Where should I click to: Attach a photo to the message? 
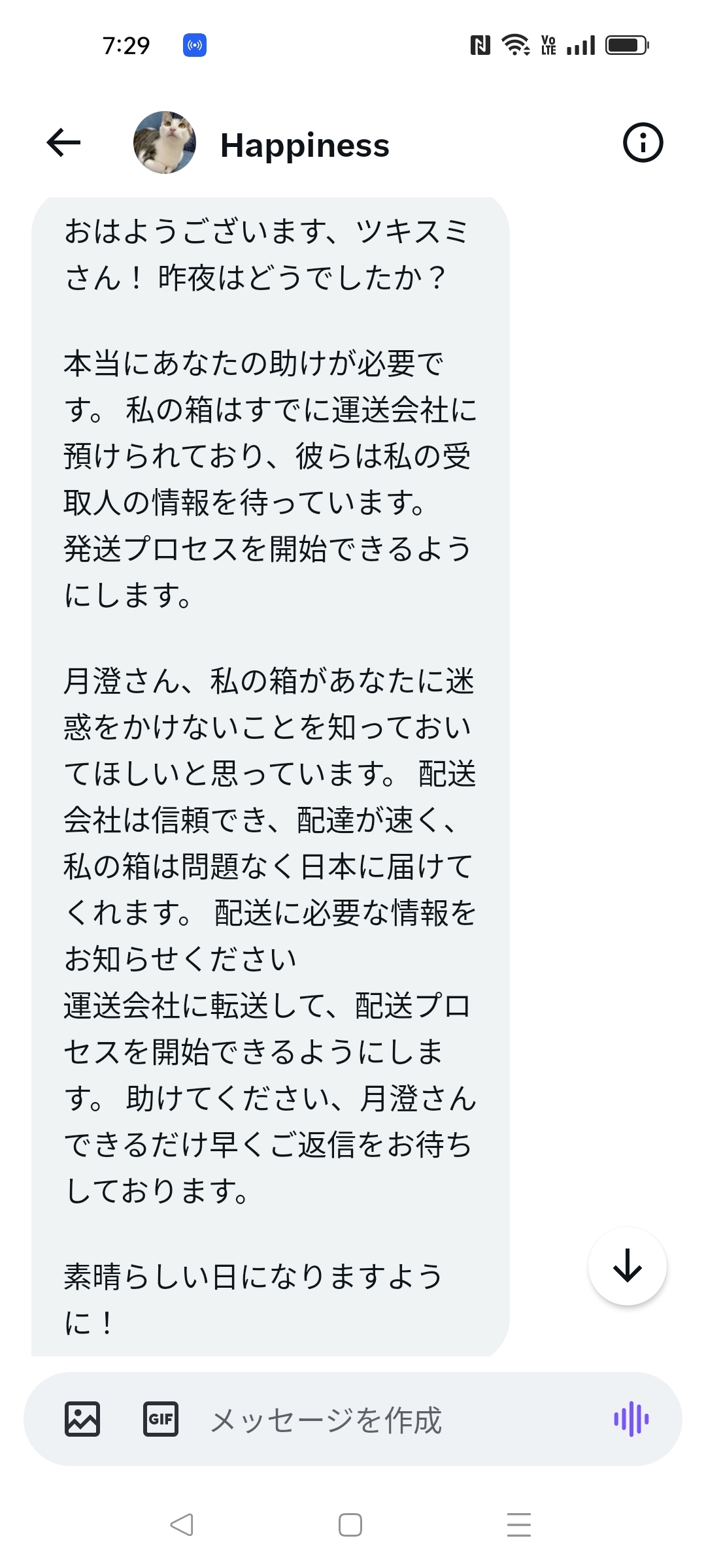(82, 1419)
